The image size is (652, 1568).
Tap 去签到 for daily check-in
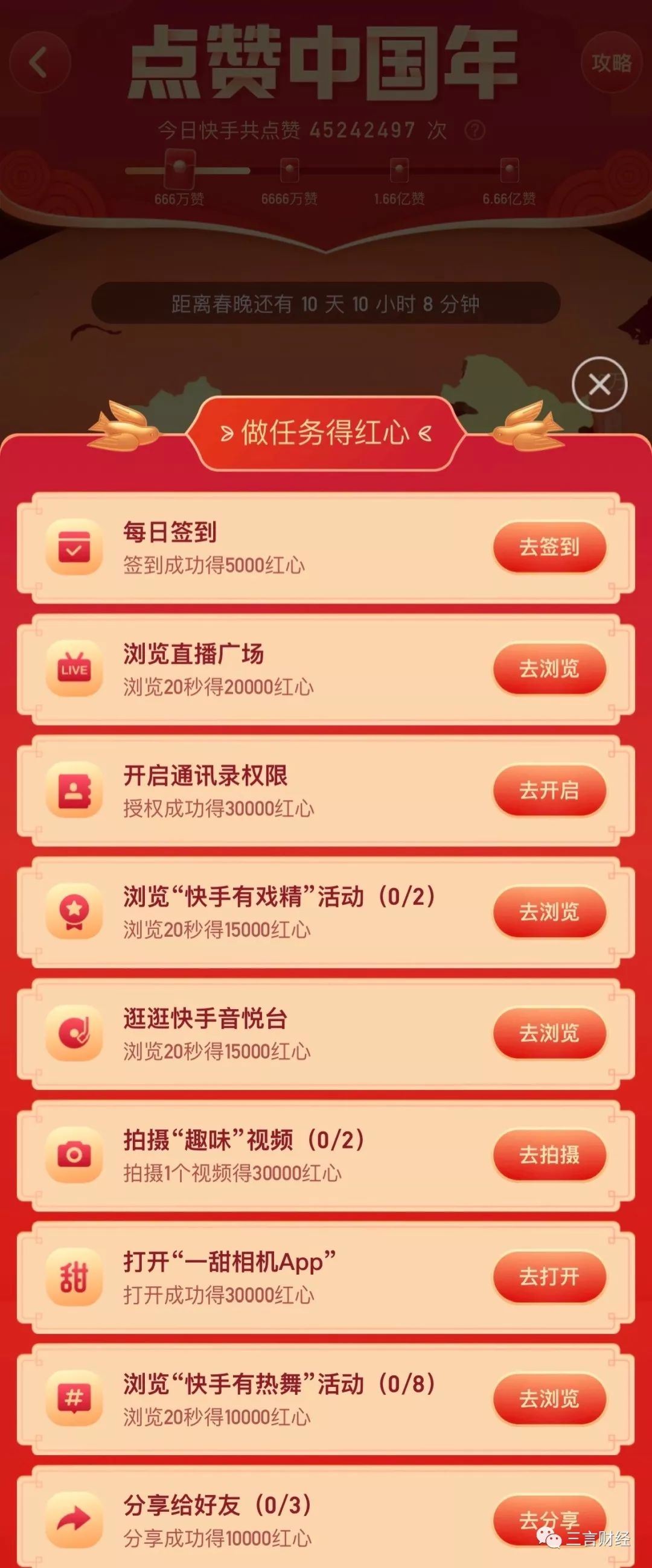(549, 547)
